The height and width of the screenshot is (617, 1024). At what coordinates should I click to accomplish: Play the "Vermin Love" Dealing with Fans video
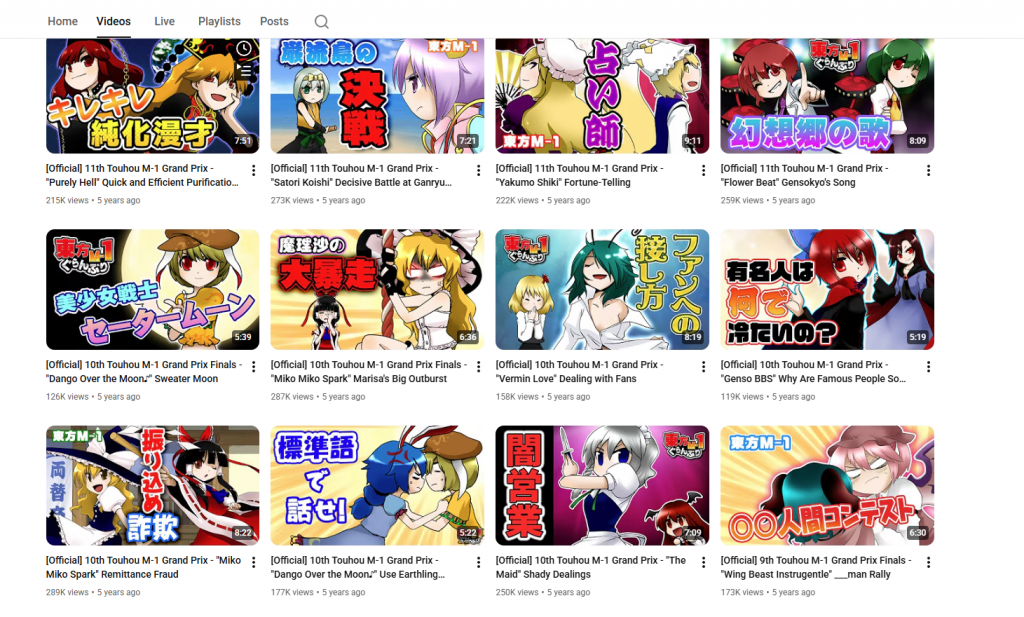coord(602,289)
